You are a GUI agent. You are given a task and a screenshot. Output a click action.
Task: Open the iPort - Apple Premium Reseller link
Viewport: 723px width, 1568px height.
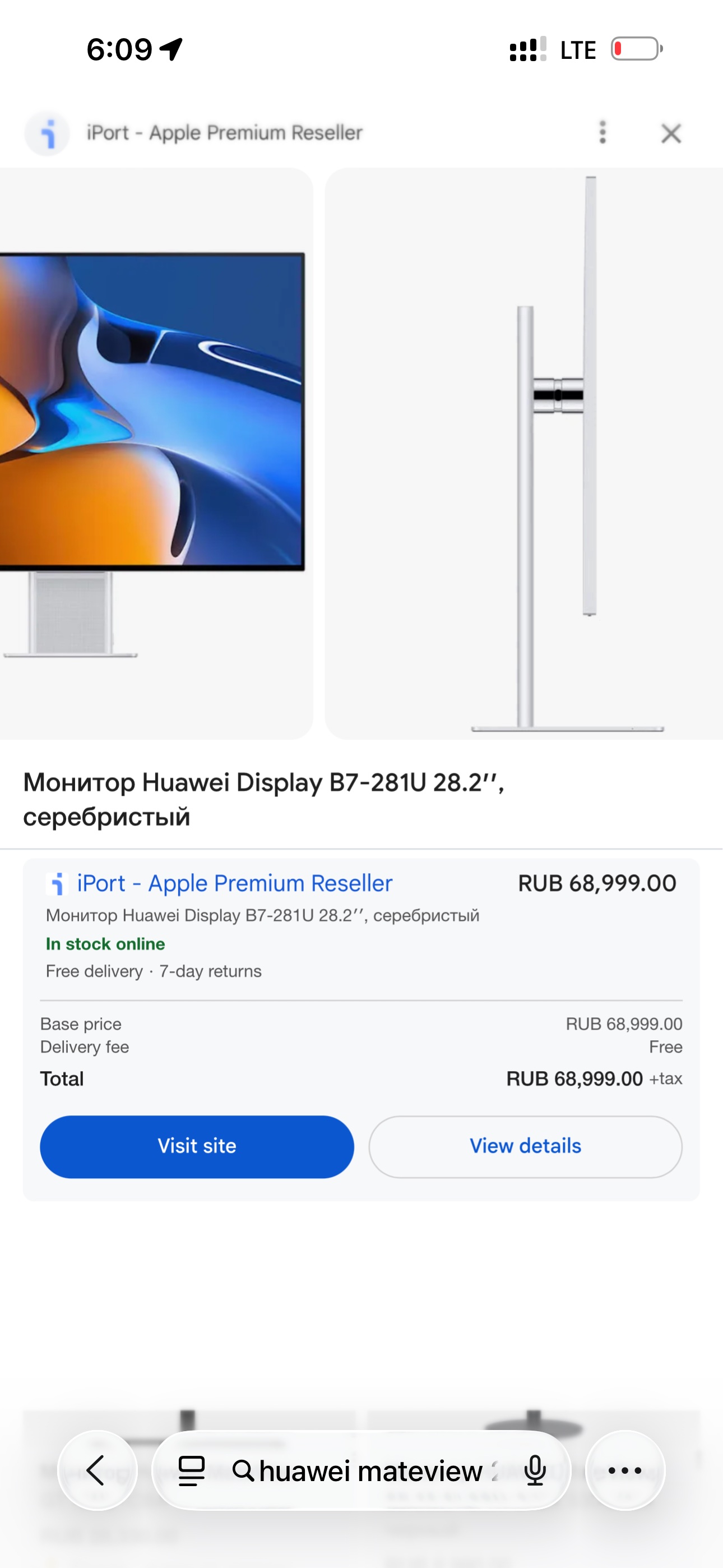[x=234, y=883]
